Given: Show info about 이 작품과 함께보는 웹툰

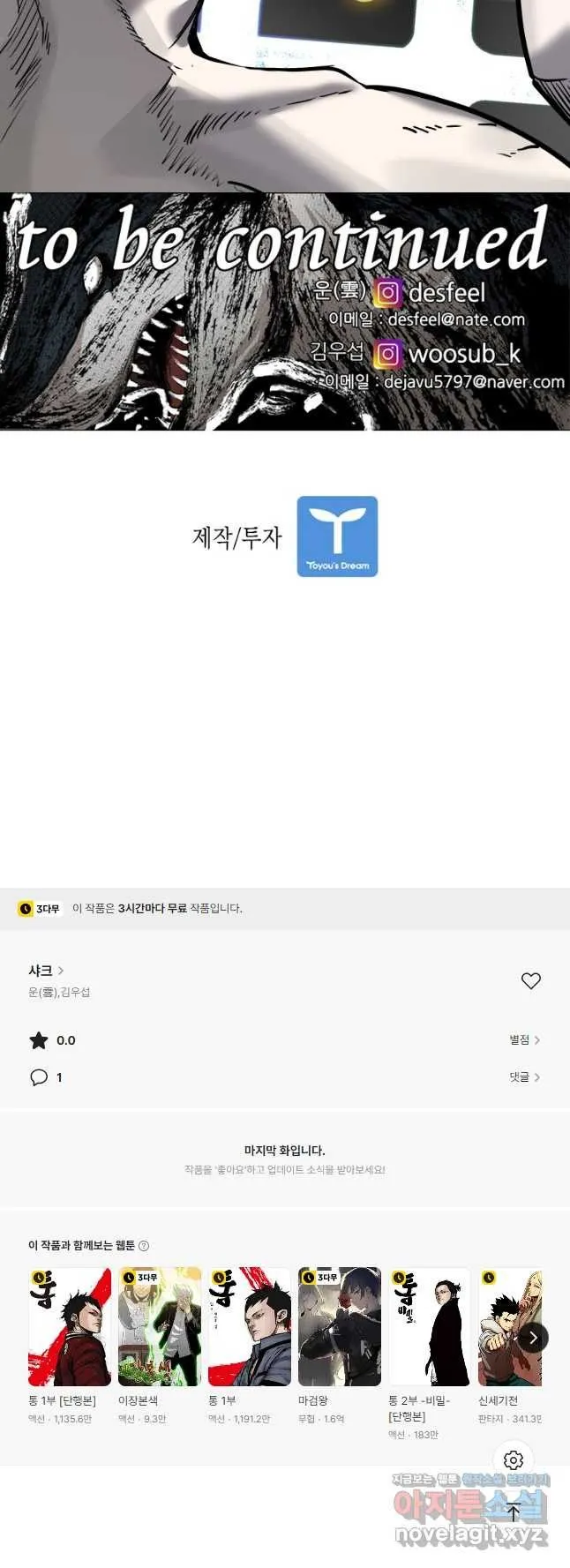Looking at the screenshot, I should (144, 1245).
